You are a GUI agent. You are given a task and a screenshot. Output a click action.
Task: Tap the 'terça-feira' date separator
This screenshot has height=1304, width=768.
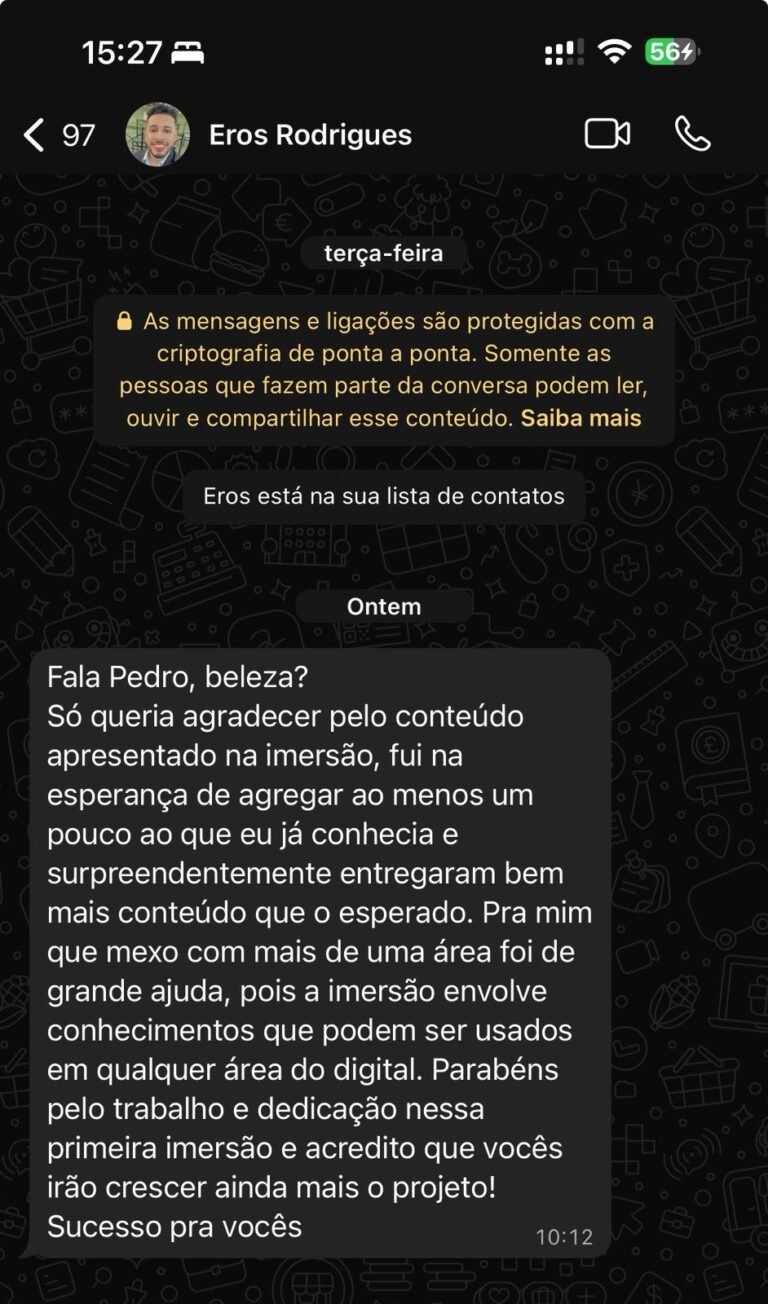click(384, 252)
